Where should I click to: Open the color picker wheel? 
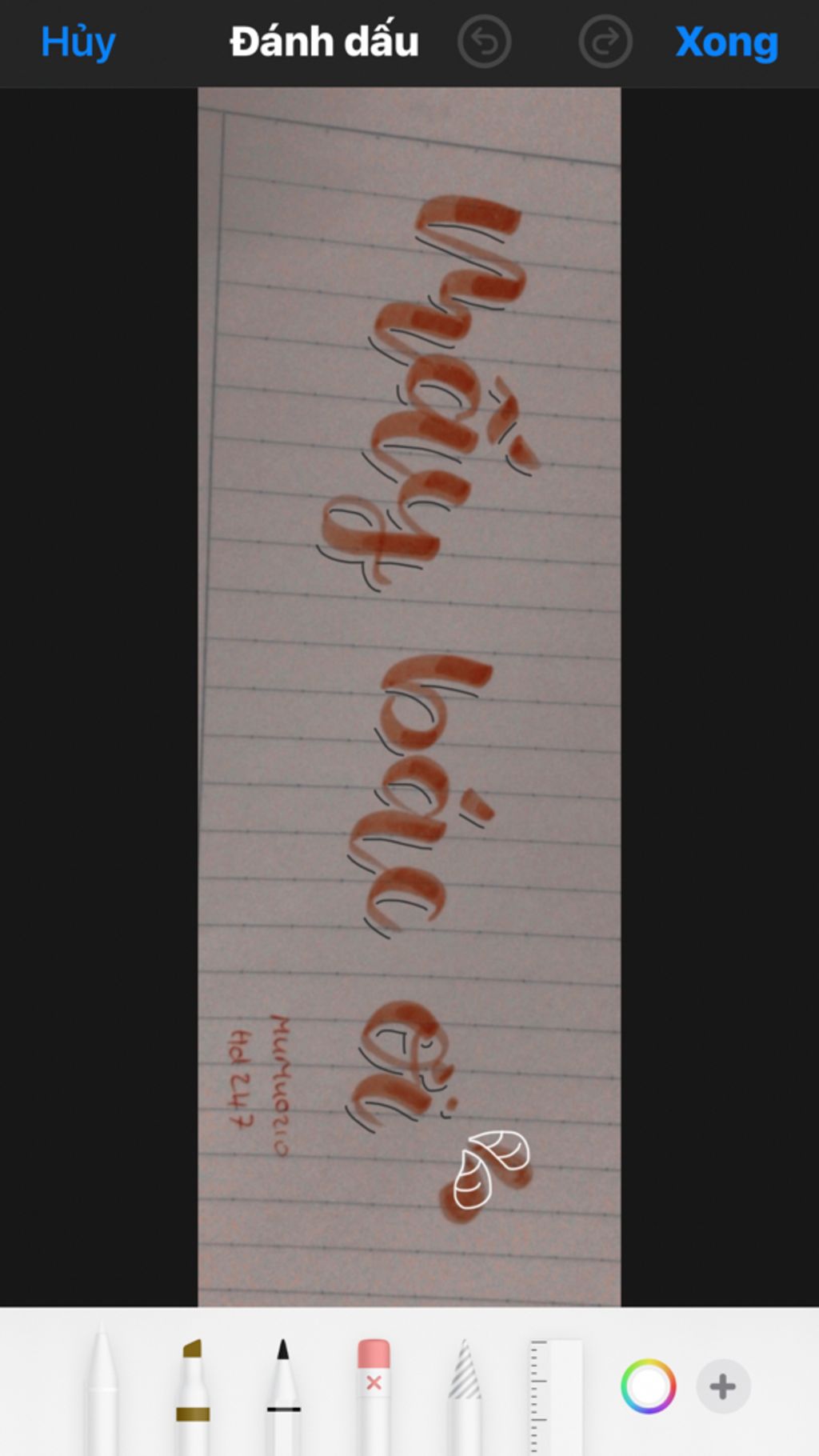[648, 1386]
